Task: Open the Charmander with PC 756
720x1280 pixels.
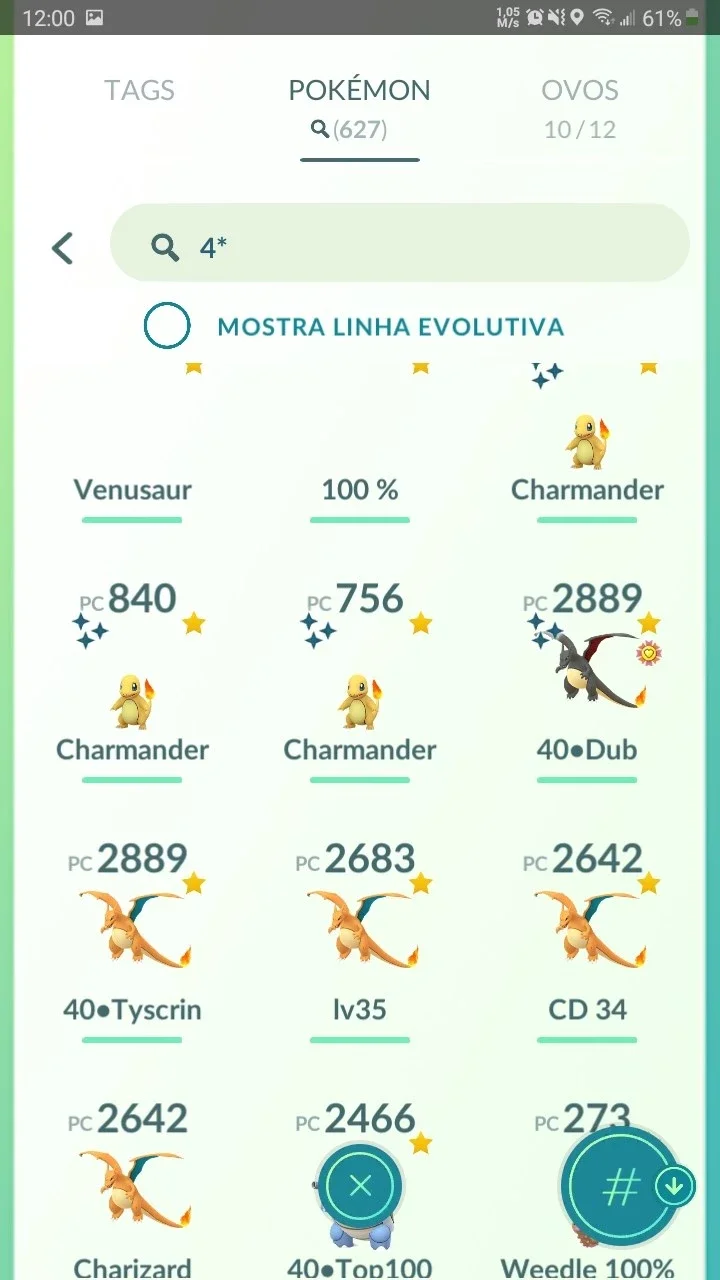Action: (x=360, y=680)
